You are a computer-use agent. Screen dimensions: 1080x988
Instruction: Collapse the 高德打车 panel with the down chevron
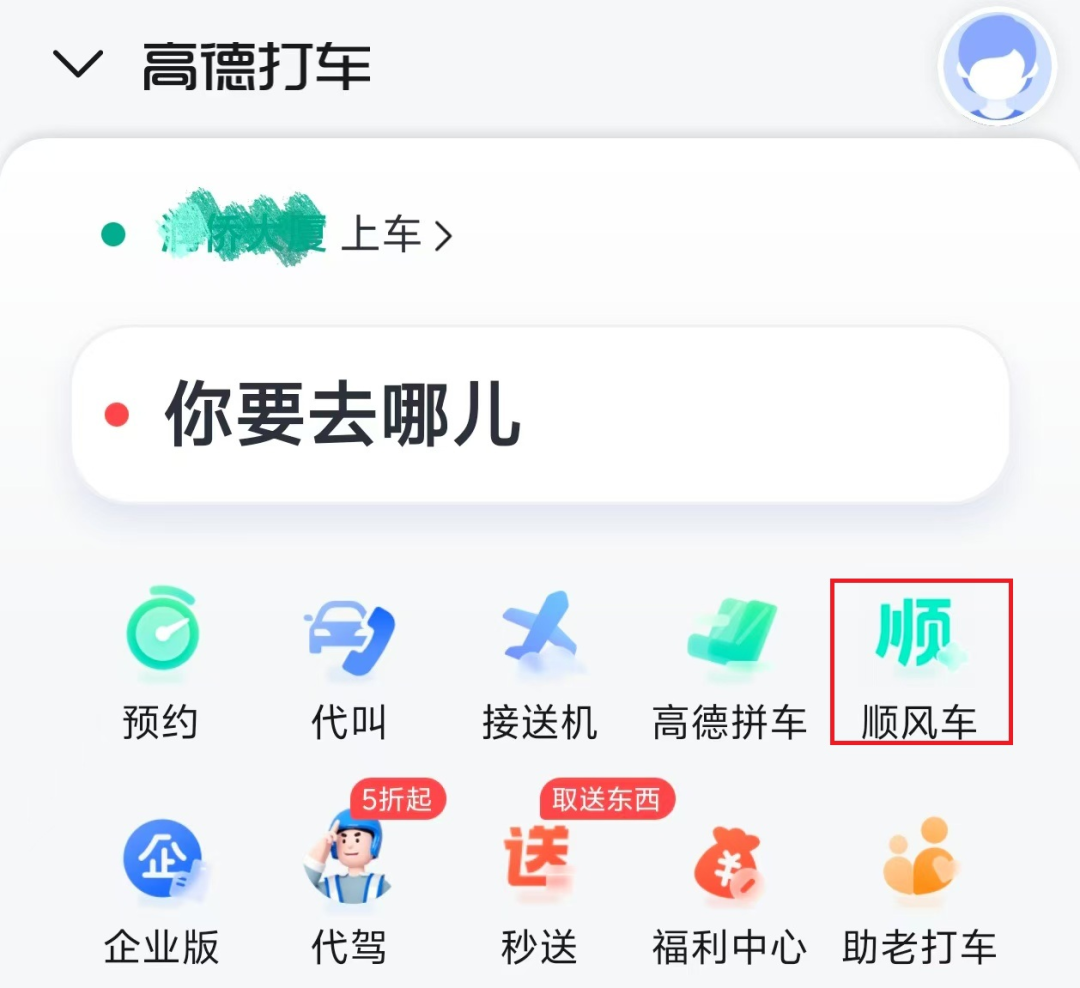(78, 65)
